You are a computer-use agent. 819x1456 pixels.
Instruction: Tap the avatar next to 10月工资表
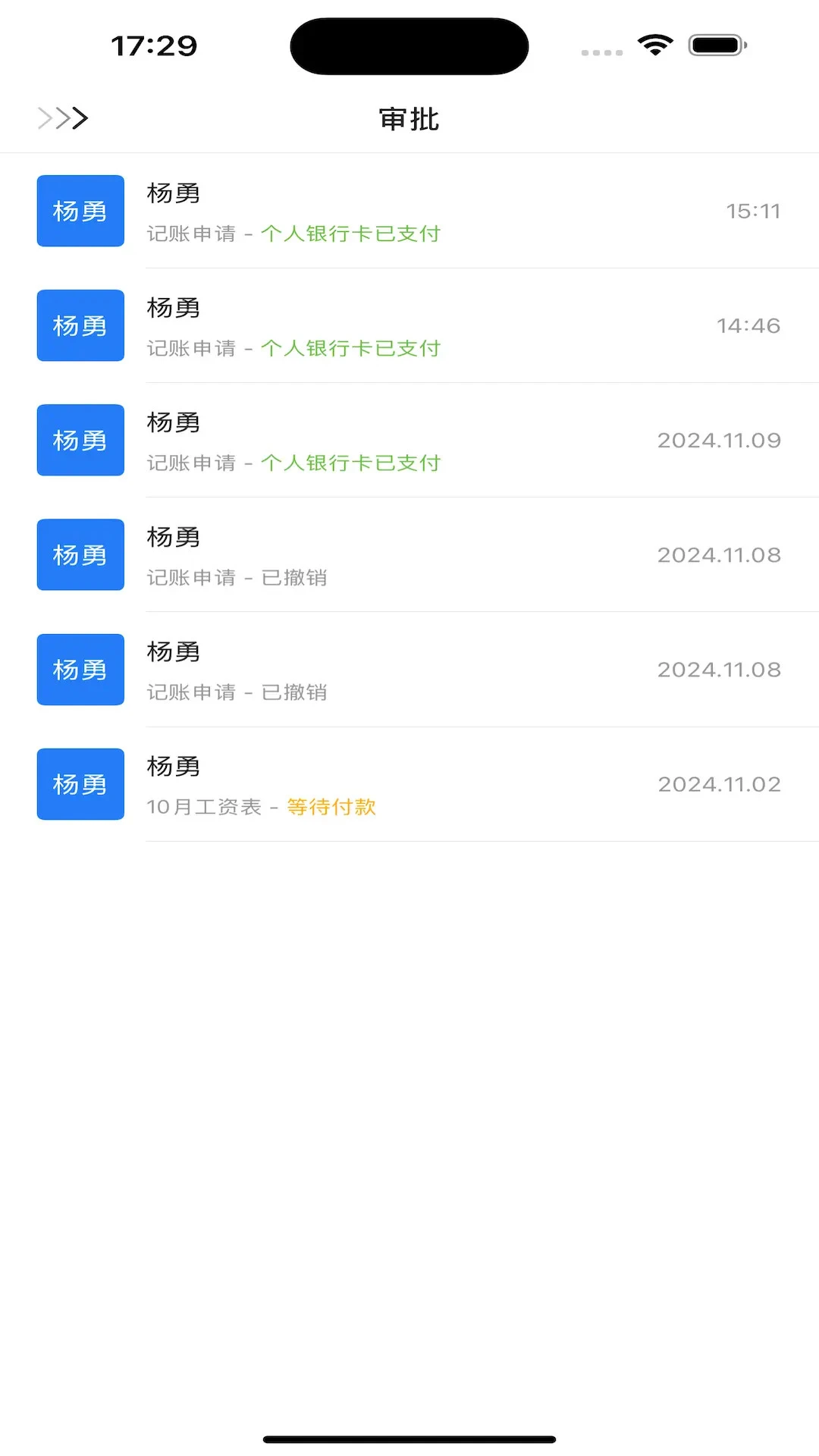pos(80,784)
